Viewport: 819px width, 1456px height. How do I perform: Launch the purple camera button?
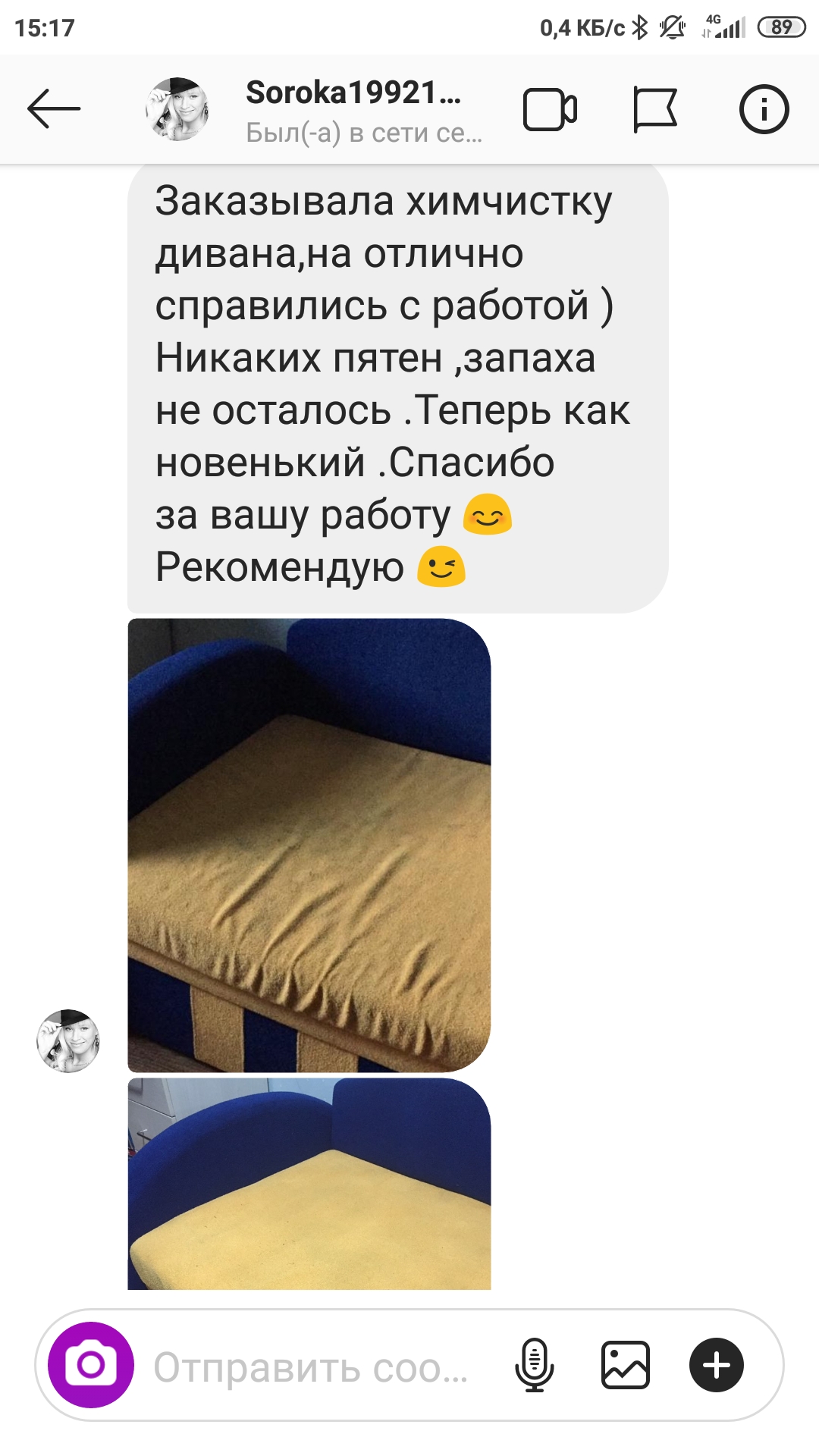pyautogui.click(x=91, y=1365)
